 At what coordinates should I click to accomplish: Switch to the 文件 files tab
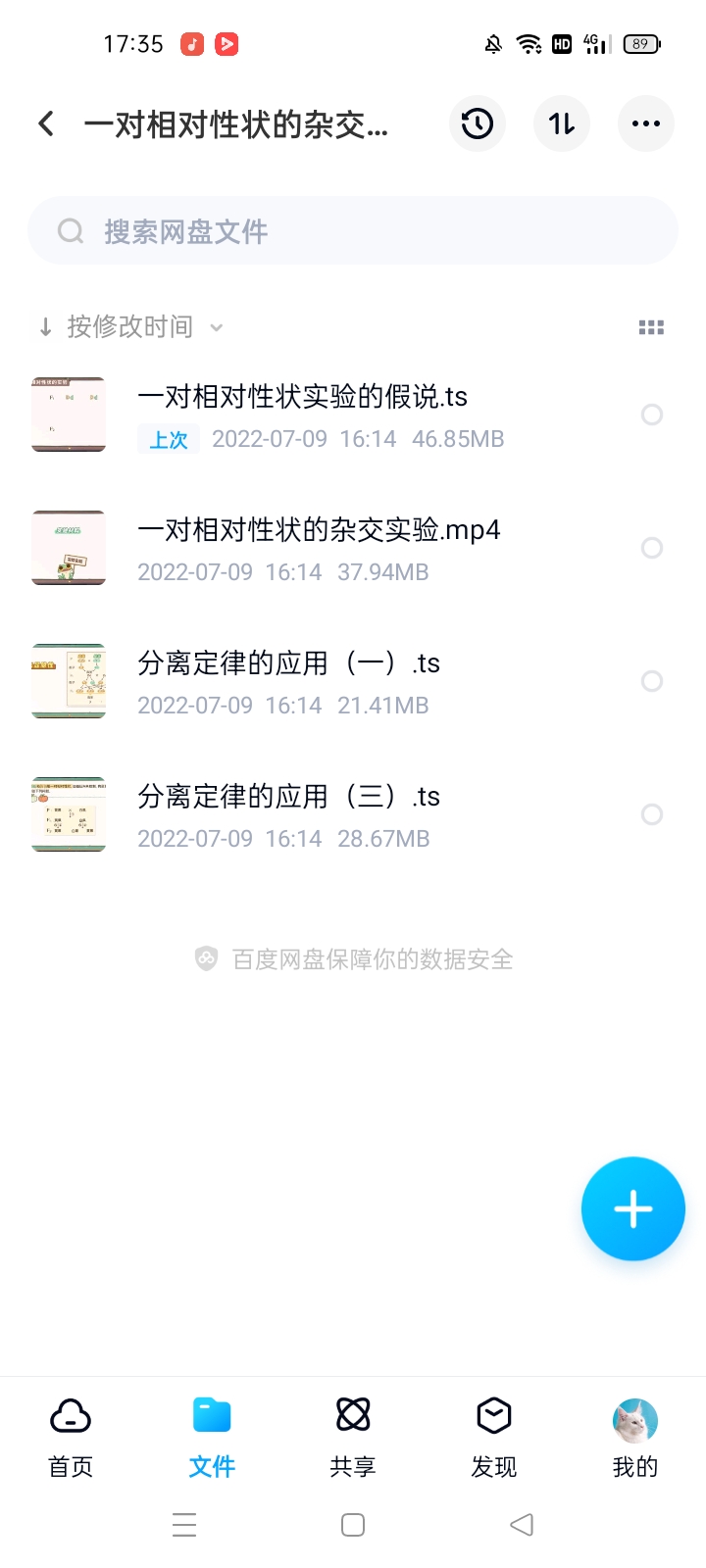pos(211,1436)
